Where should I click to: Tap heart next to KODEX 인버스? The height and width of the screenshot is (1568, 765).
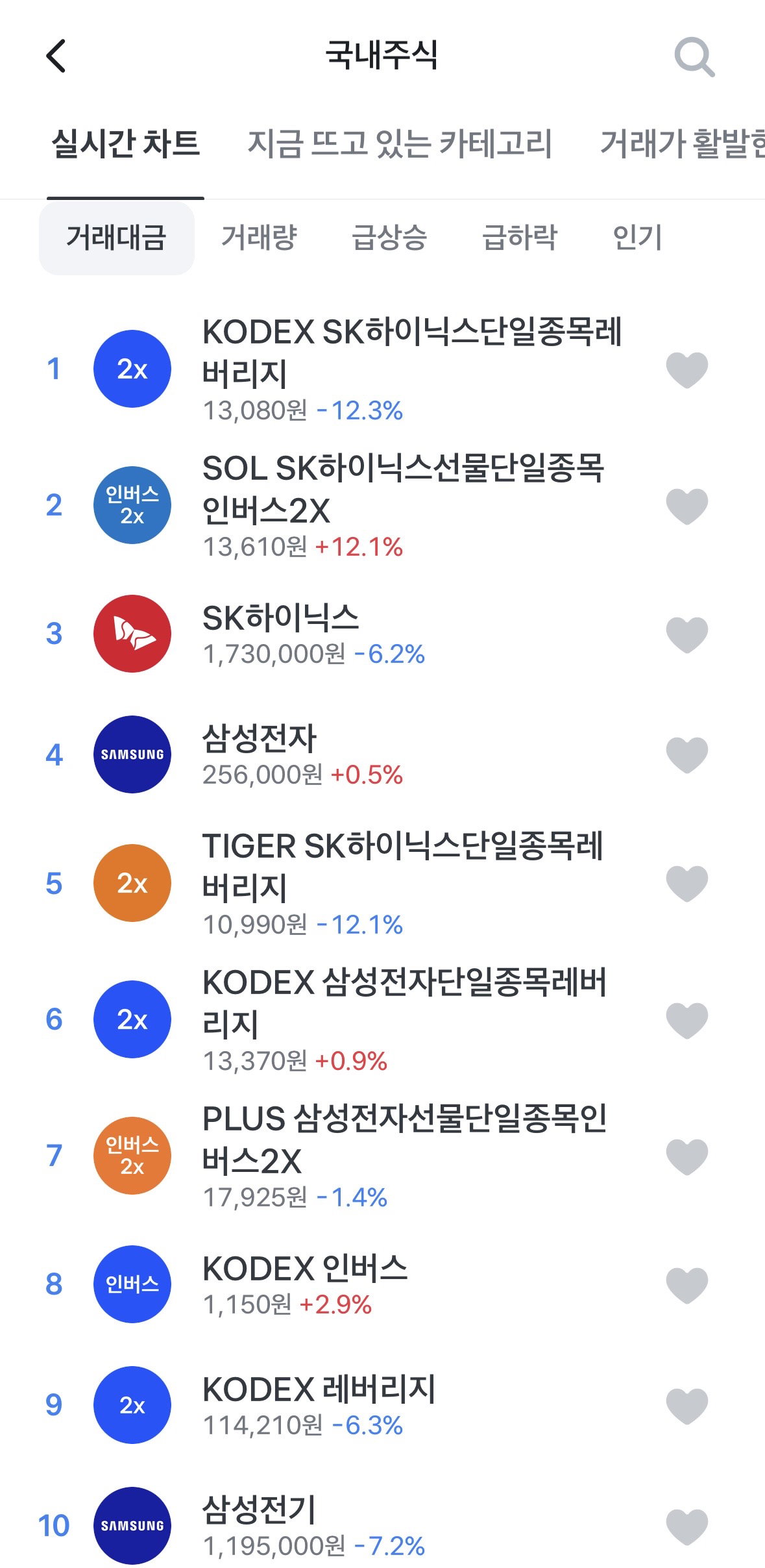click(x=687, y=1284)
